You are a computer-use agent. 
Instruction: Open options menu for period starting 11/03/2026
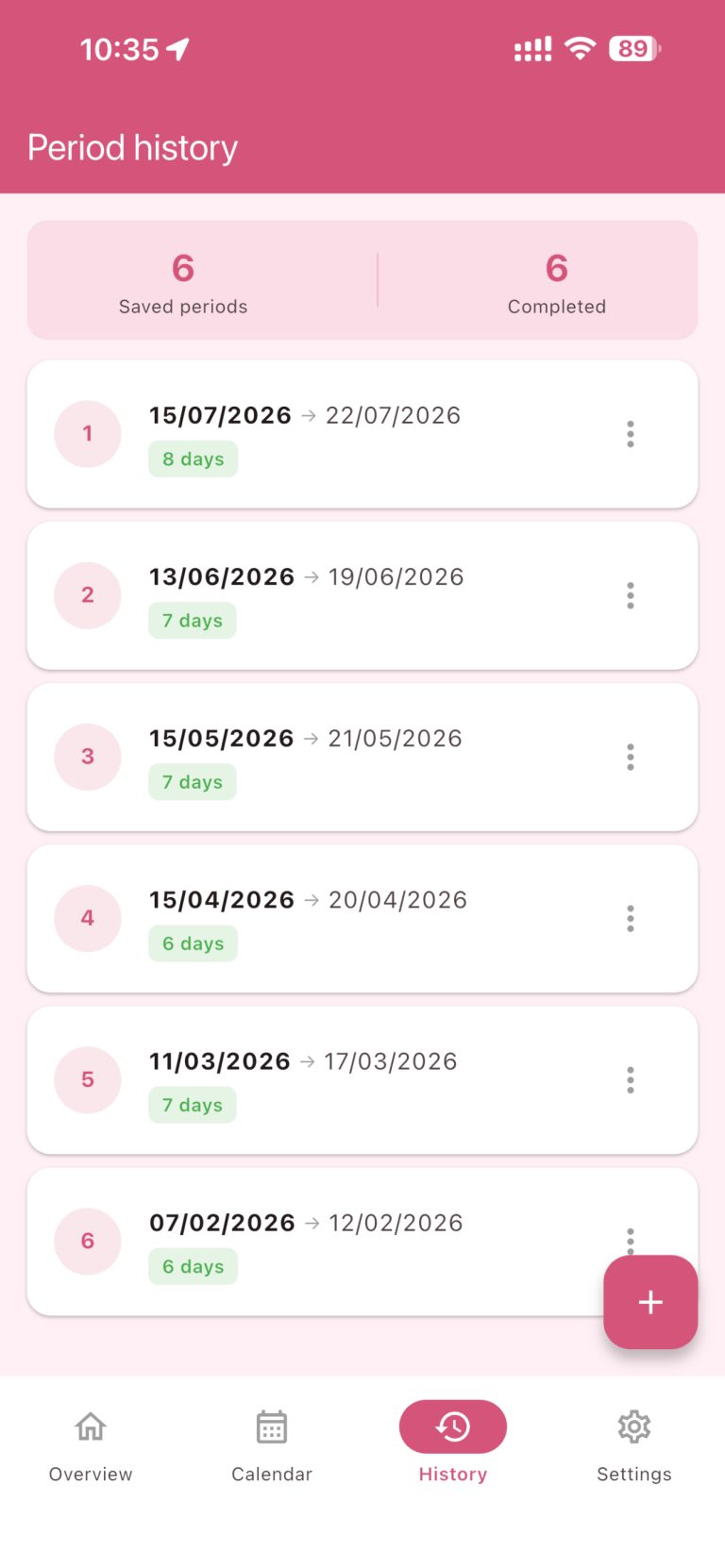click(631, 1079)
